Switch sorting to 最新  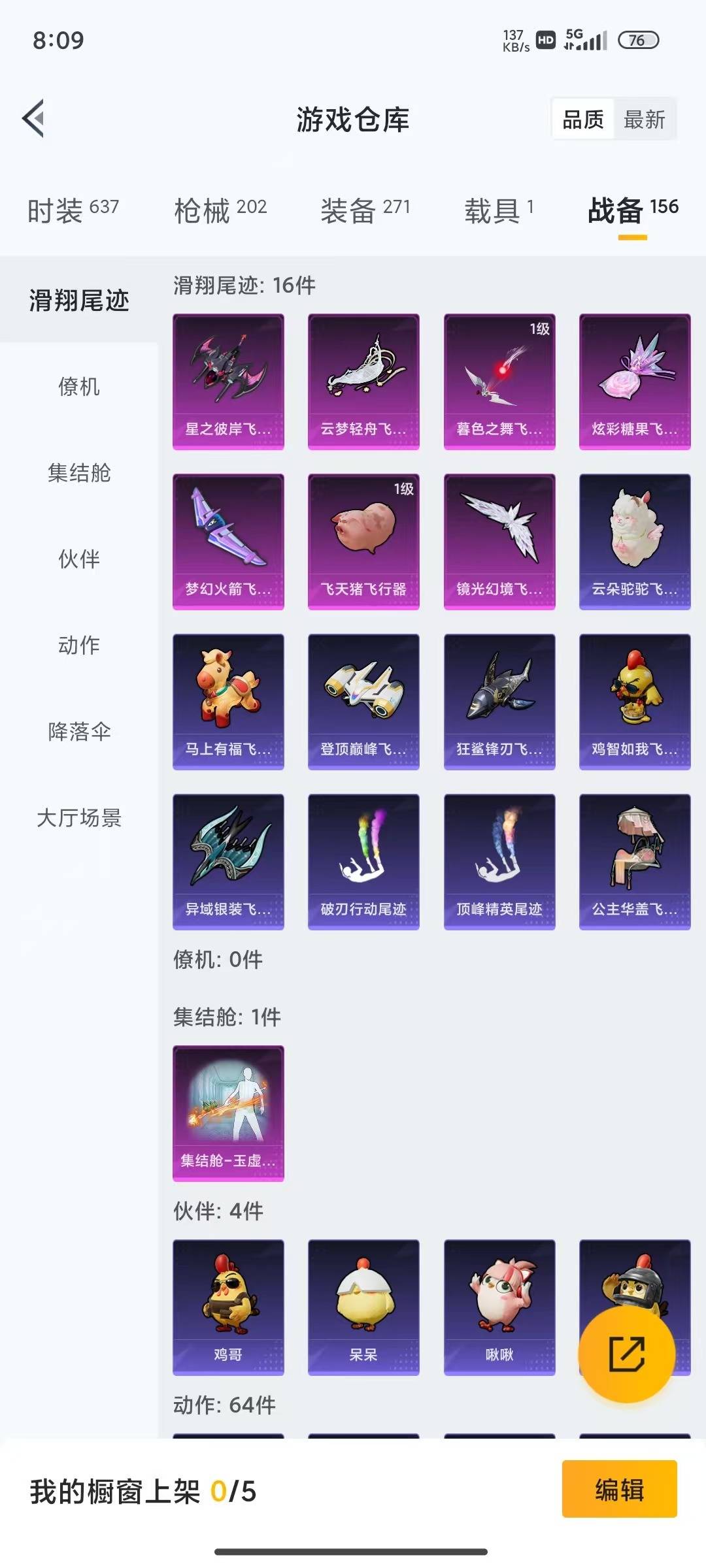pyautogui.click(x=645, y=120)
